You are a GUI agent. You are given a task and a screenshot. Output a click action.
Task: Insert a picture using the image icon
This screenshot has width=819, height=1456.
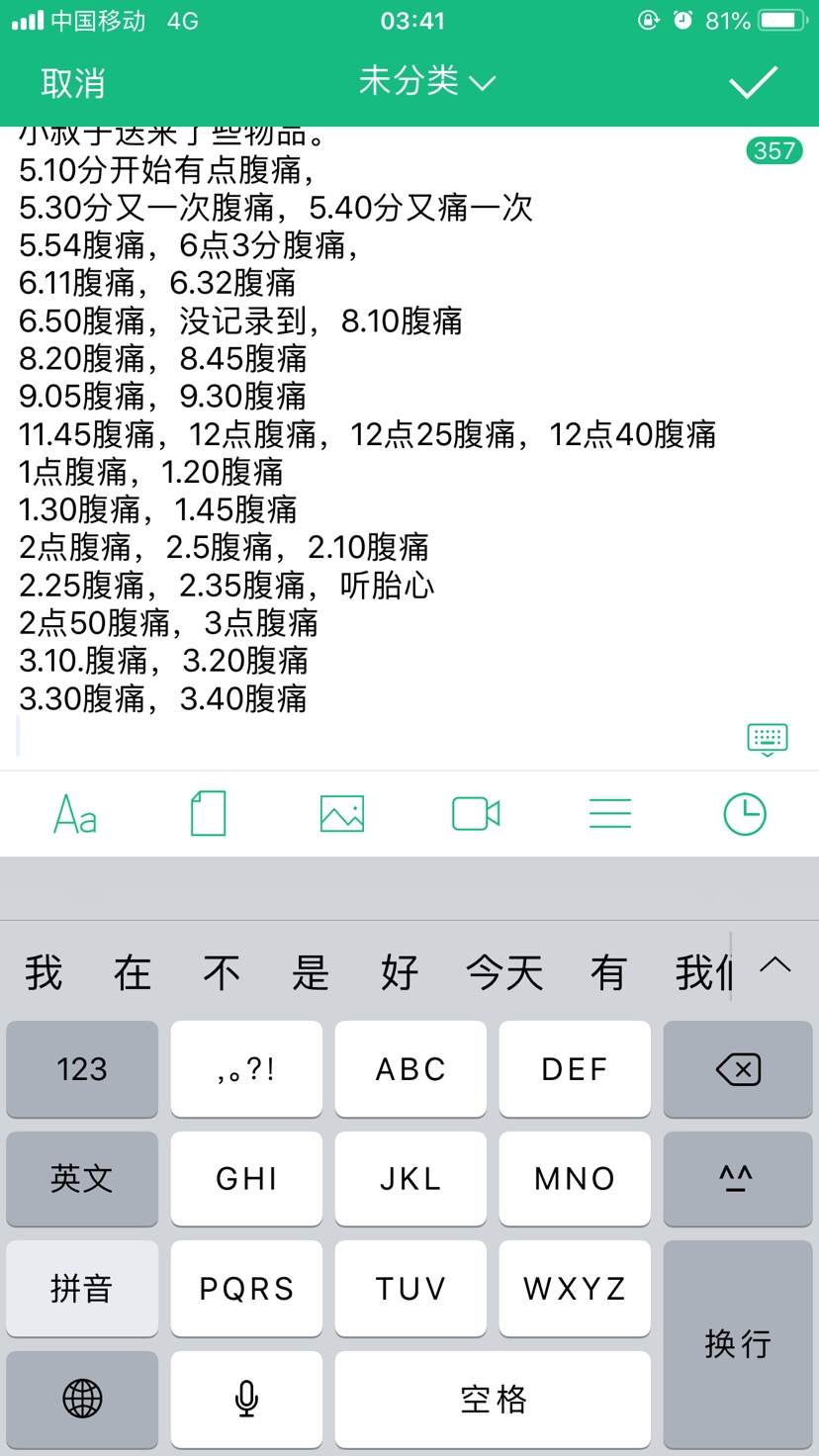342,814
